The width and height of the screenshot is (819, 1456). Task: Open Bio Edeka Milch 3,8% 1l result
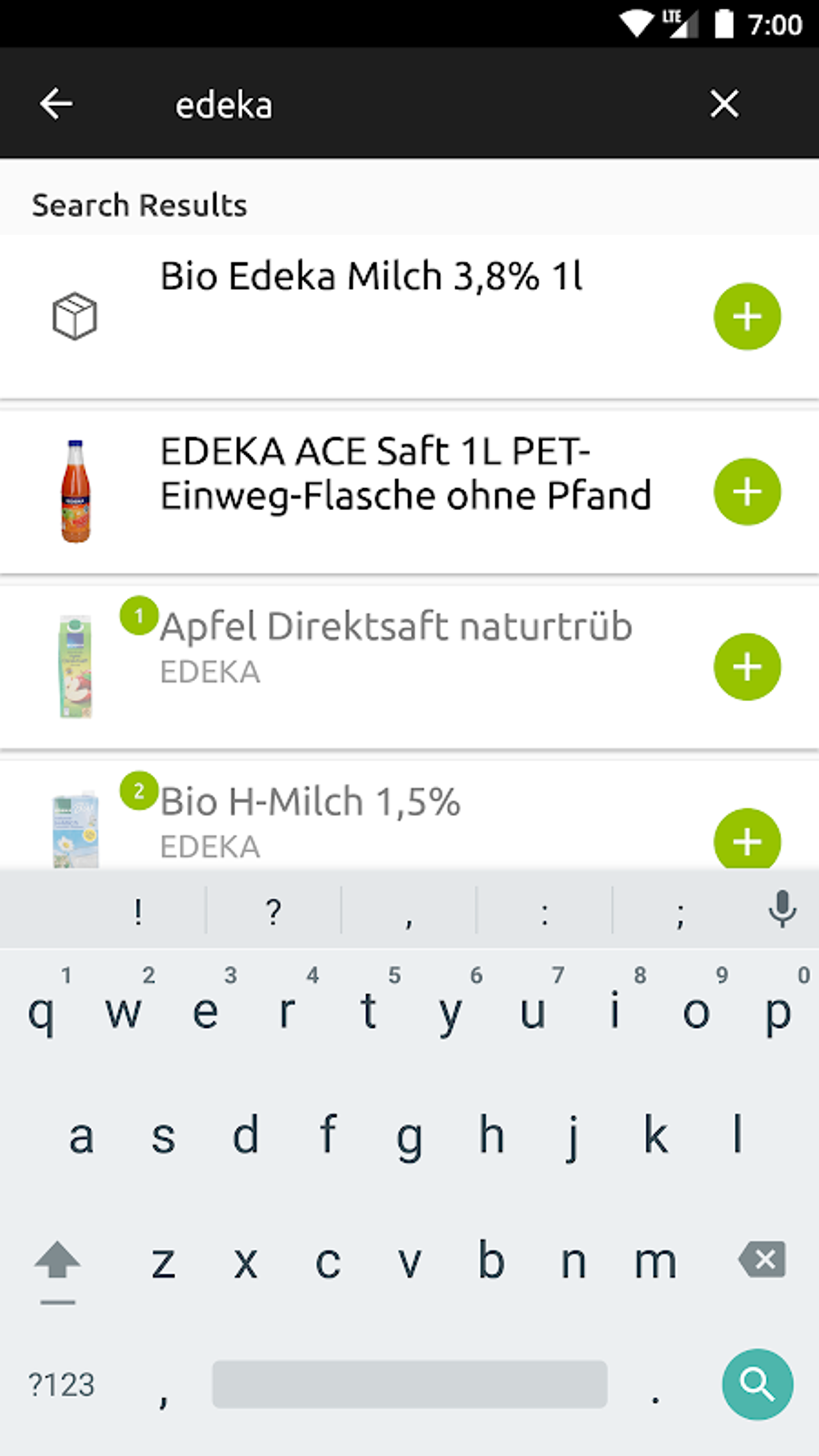point(371,278)
